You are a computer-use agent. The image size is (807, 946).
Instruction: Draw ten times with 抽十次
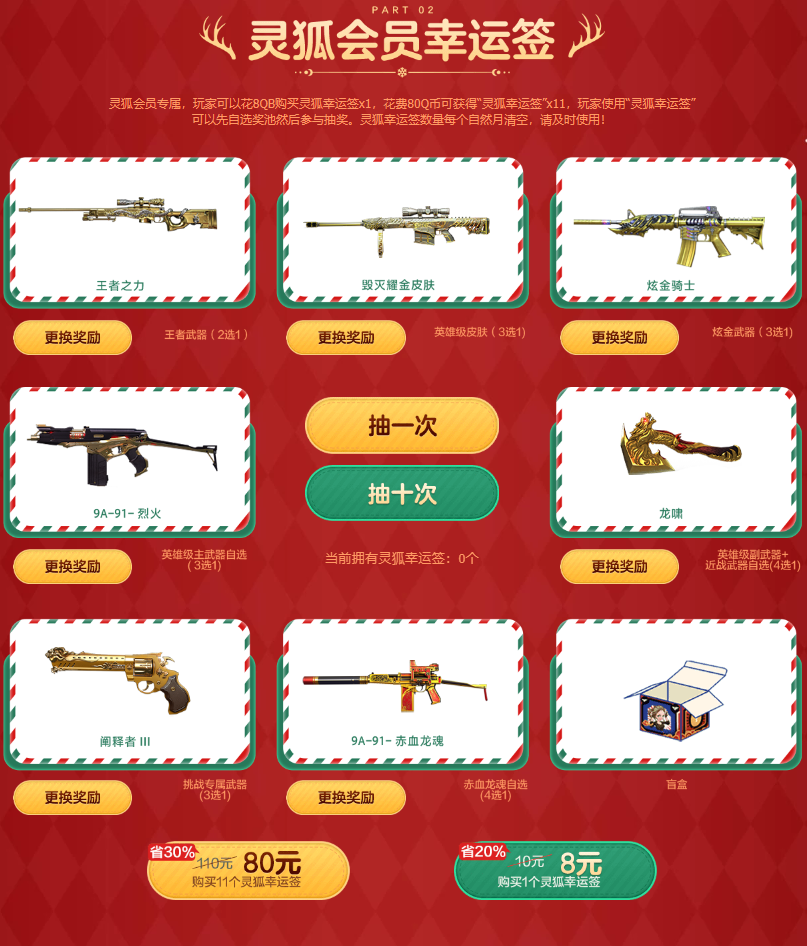tap(401, 493)
